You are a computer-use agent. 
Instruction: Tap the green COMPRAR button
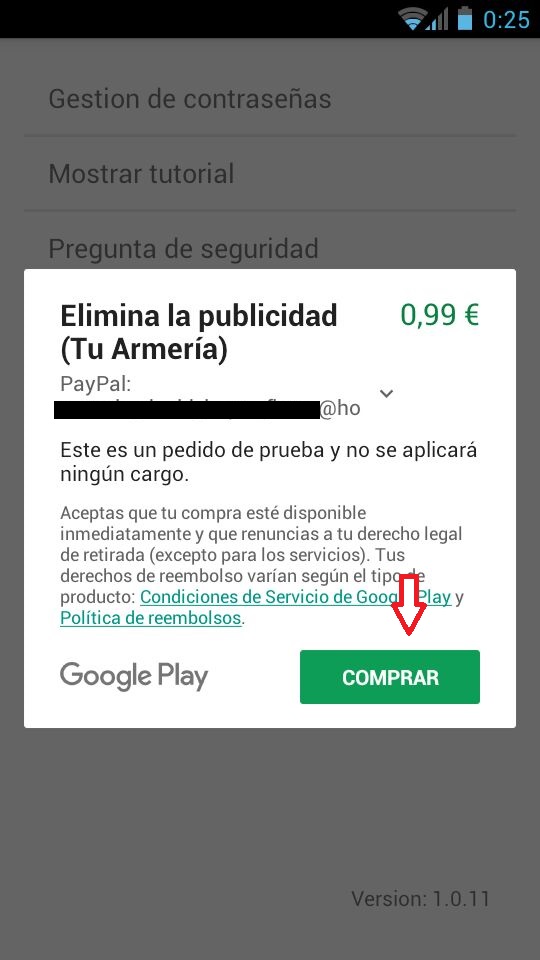(389, 677)
